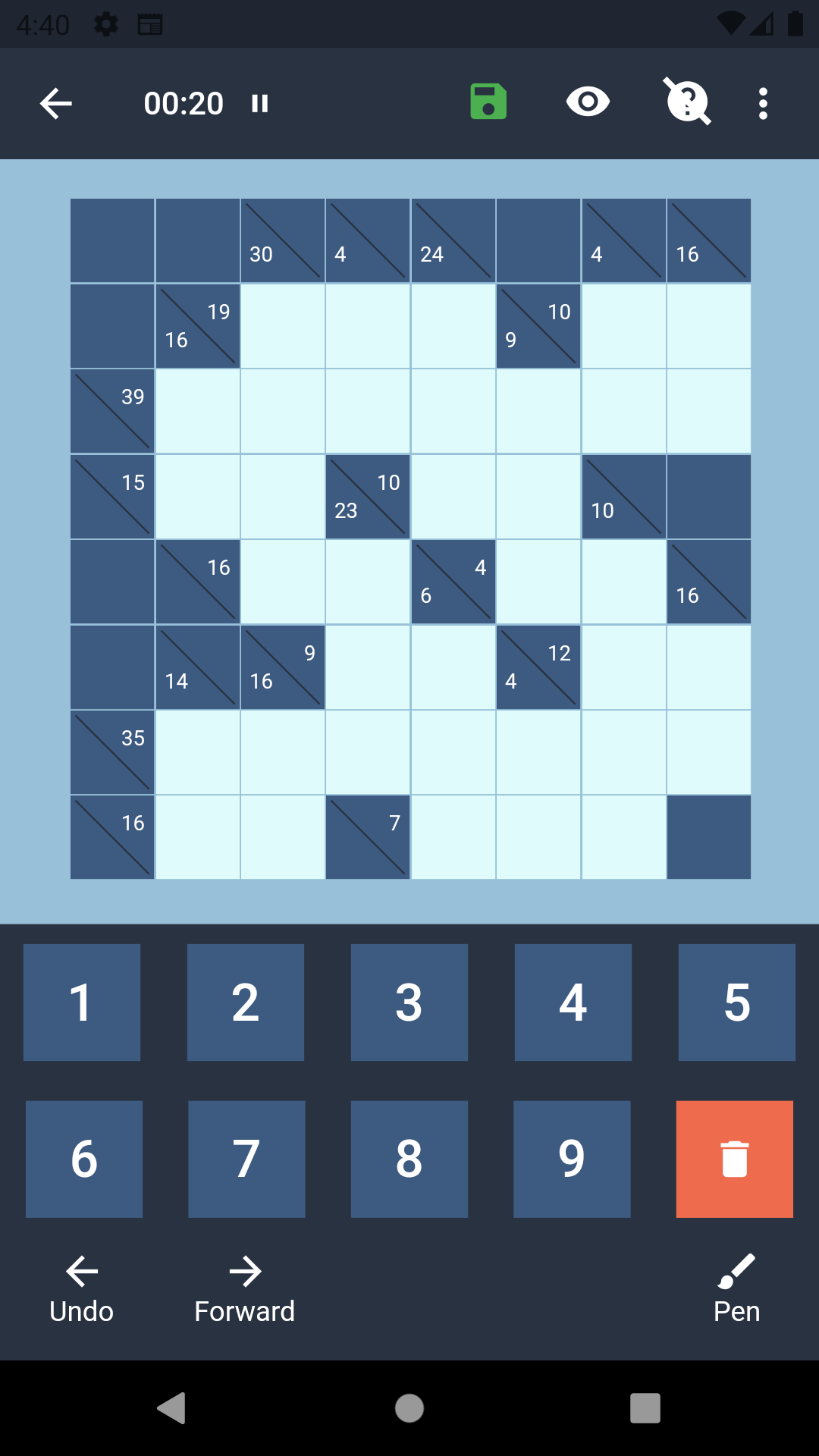Tap the crossed-out question mark hint icon

(686, 102)
